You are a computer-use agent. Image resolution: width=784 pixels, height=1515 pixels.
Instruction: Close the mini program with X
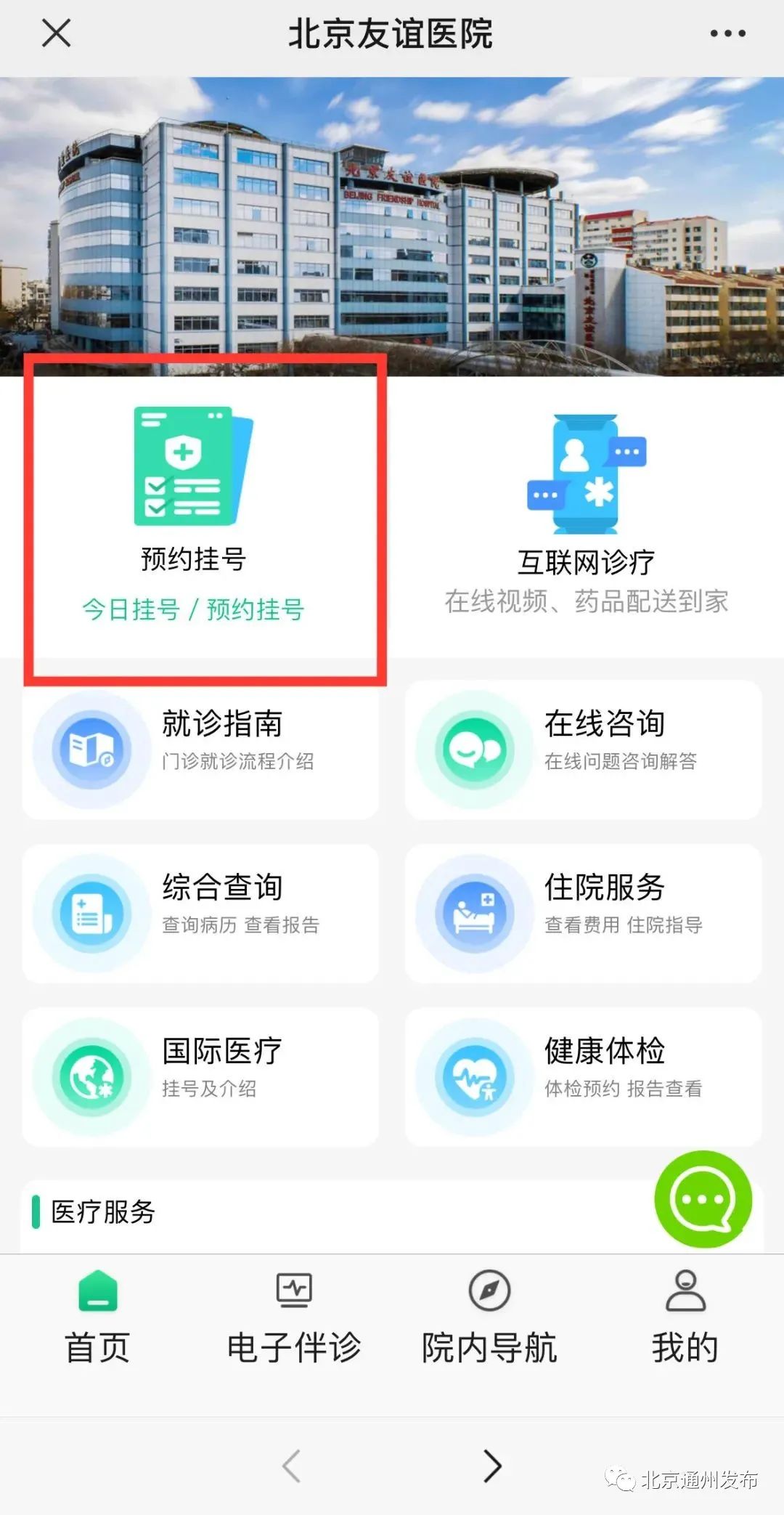pos(56,33)
